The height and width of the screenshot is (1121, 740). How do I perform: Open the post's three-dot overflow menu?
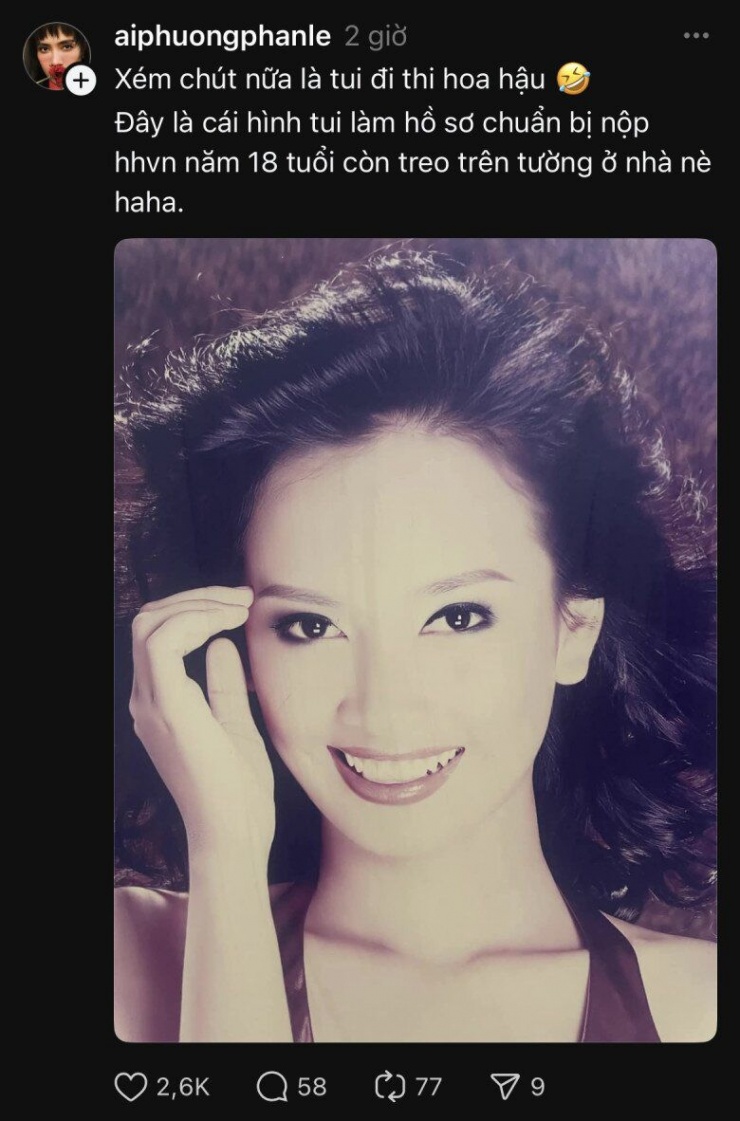coord(695,36)
